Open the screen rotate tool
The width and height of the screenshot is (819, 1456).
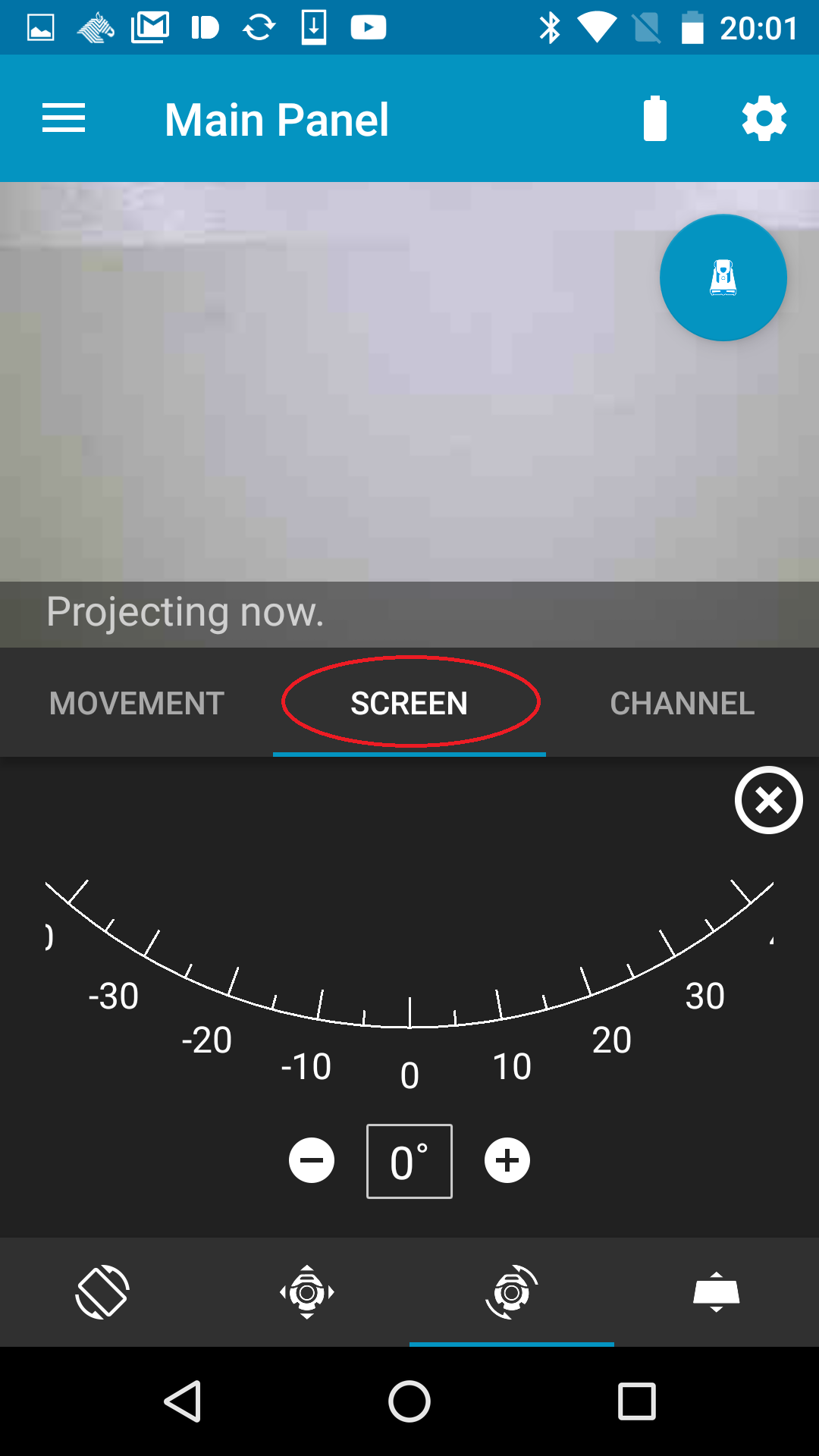pos(102,1291)
